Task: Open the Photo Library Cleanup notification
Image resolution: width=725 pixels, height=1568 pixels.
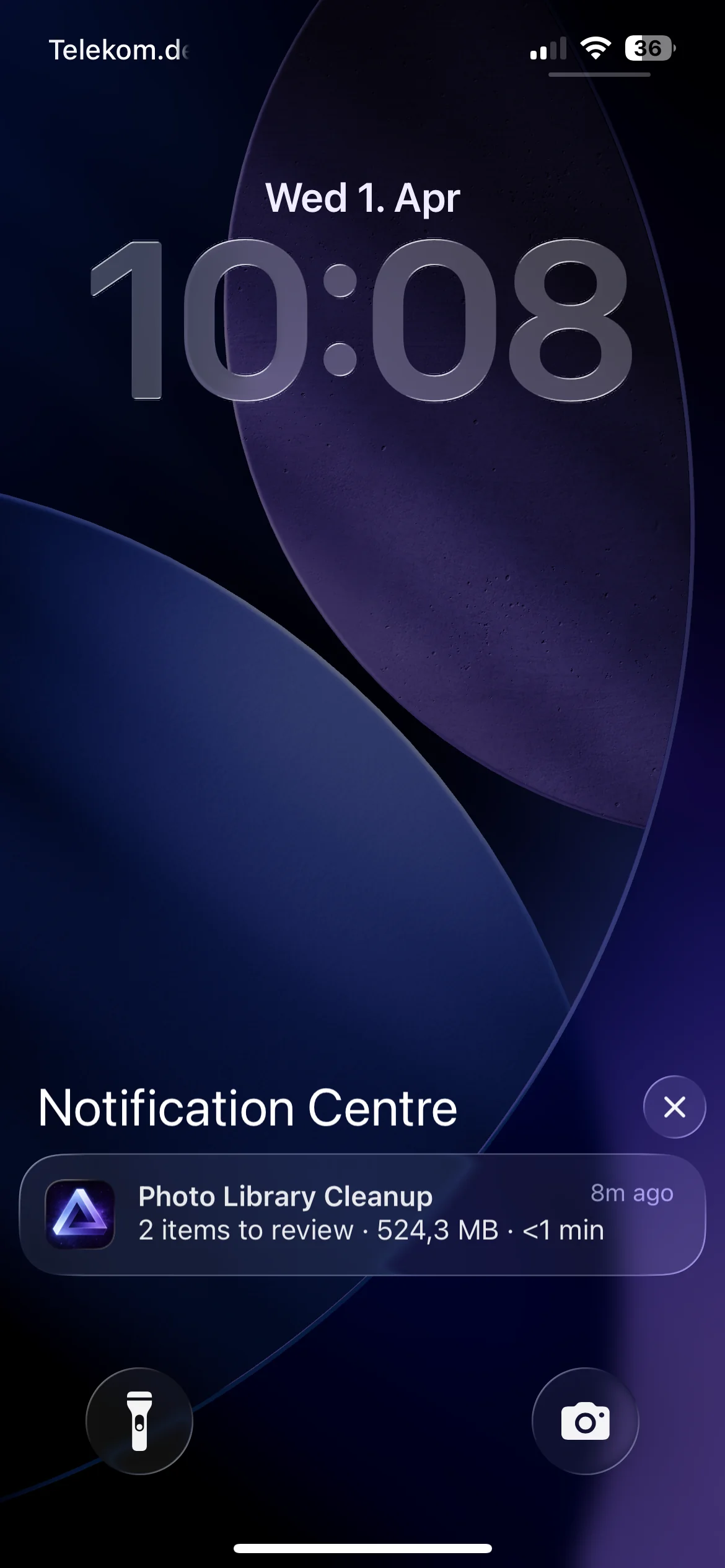Action: click(x=362, y=1214)
